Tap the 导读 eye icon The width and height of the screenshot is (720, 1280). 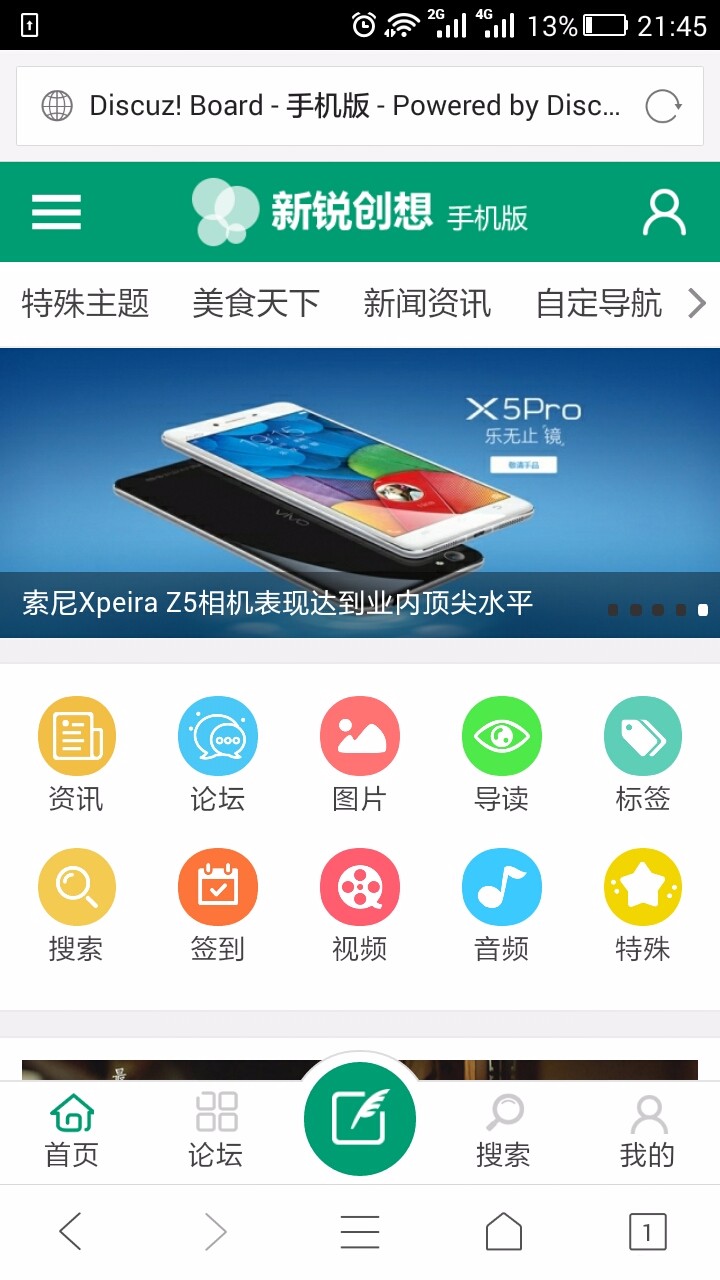click(x=502, y=738)
